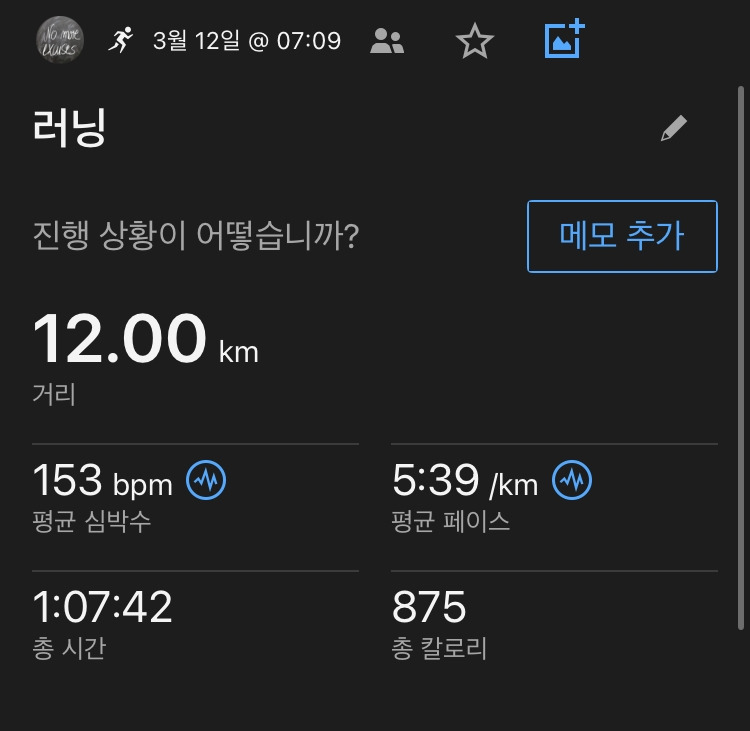The image size is (750, 731).
Task: Open the activity privacy people icon
Action: [x=386, y=41]
